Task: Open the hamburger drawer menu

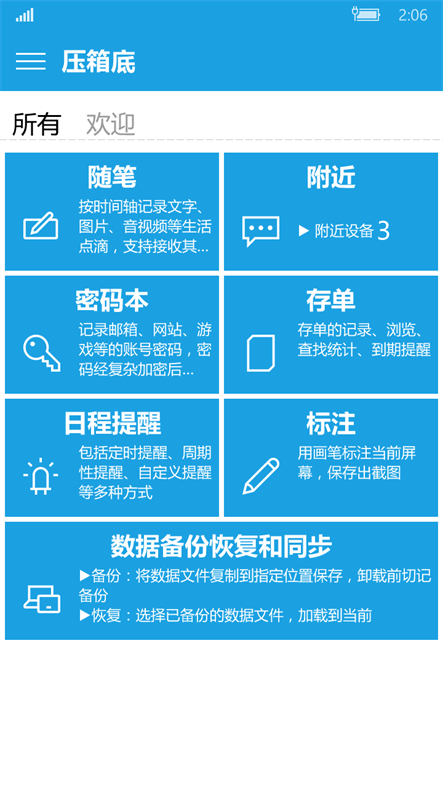Action: (31, 61)
